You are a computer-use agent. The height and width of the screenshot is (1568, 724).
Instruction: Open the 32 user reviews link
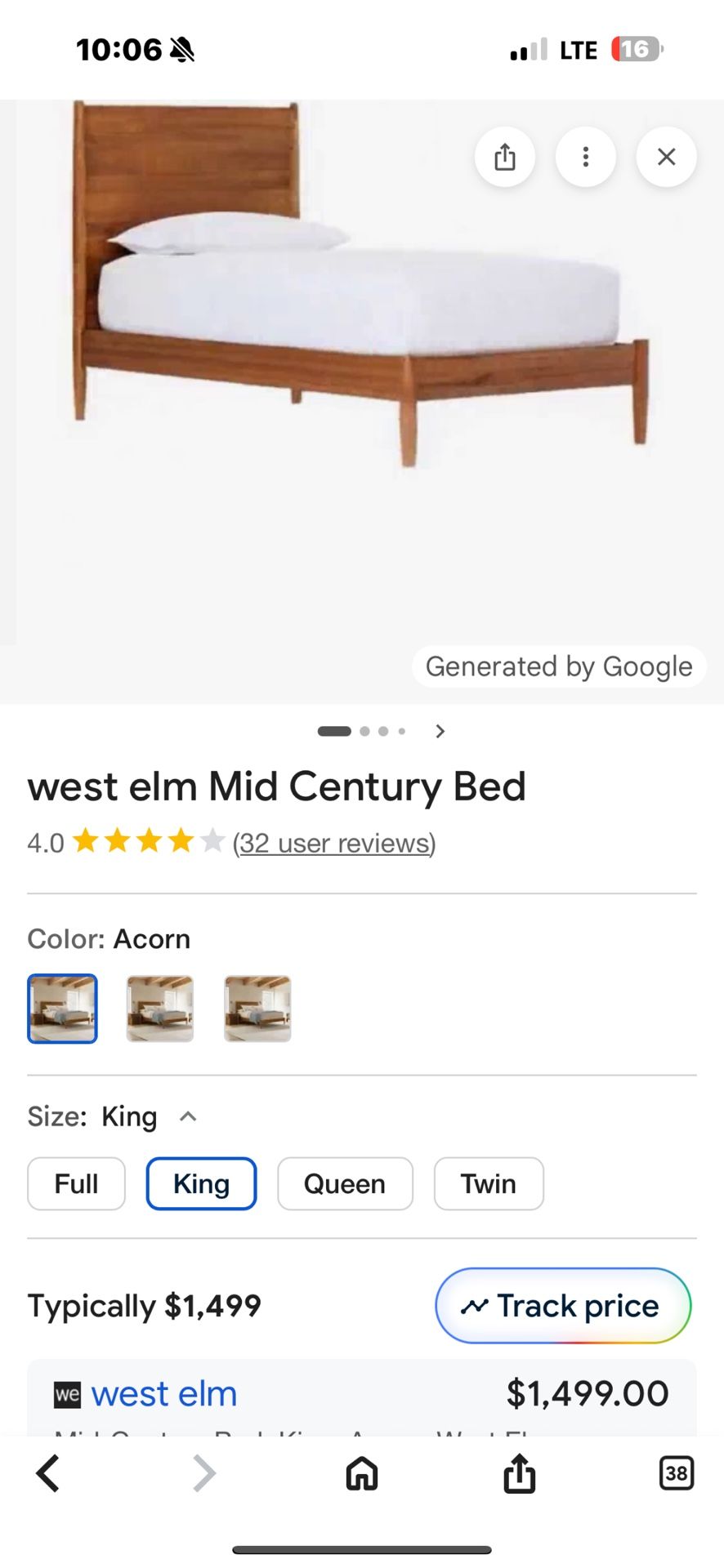click(x=333, y=843)
